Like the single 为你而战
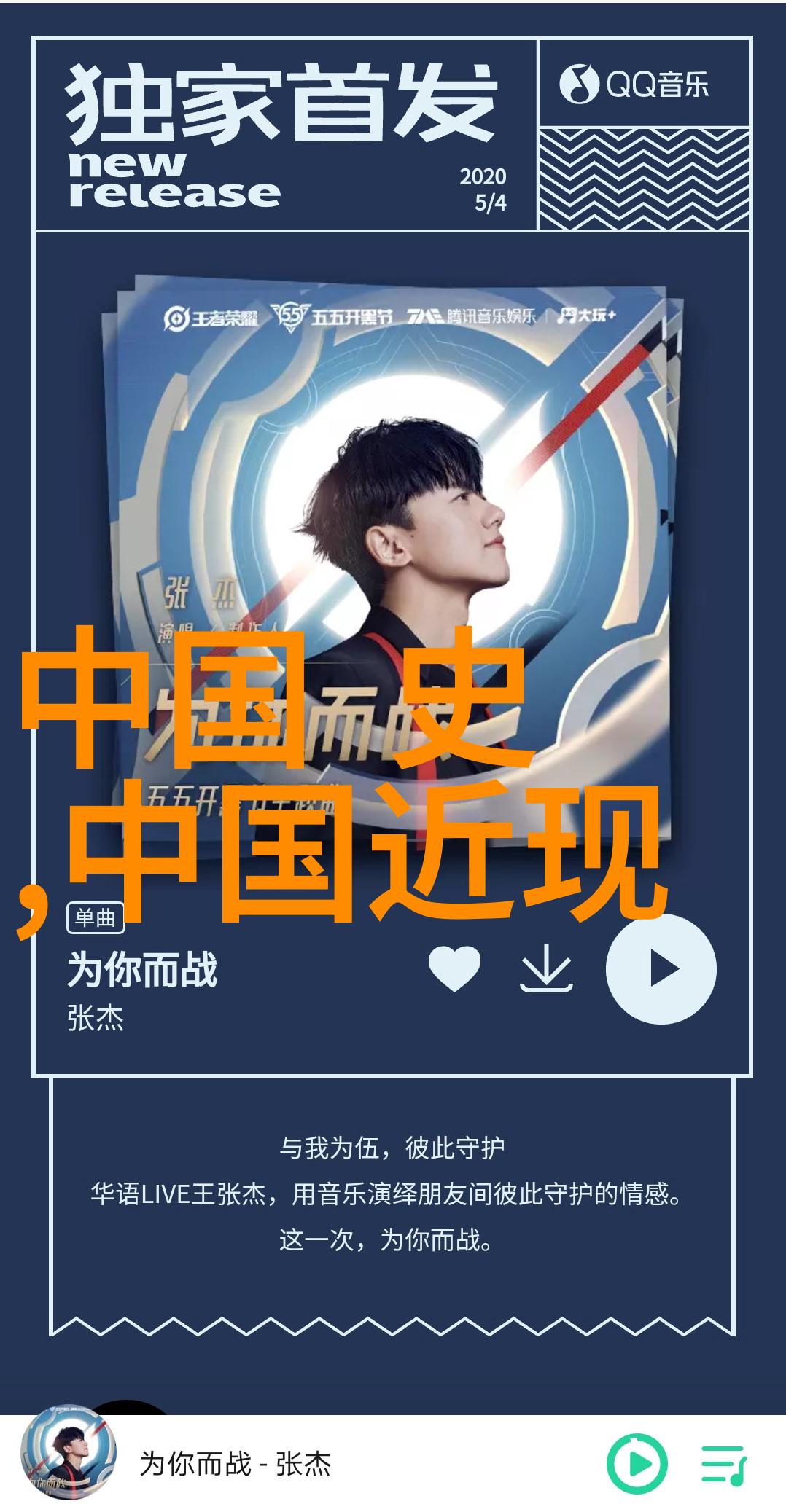This screenshot has height=1512, width=786. coord(454,968)
